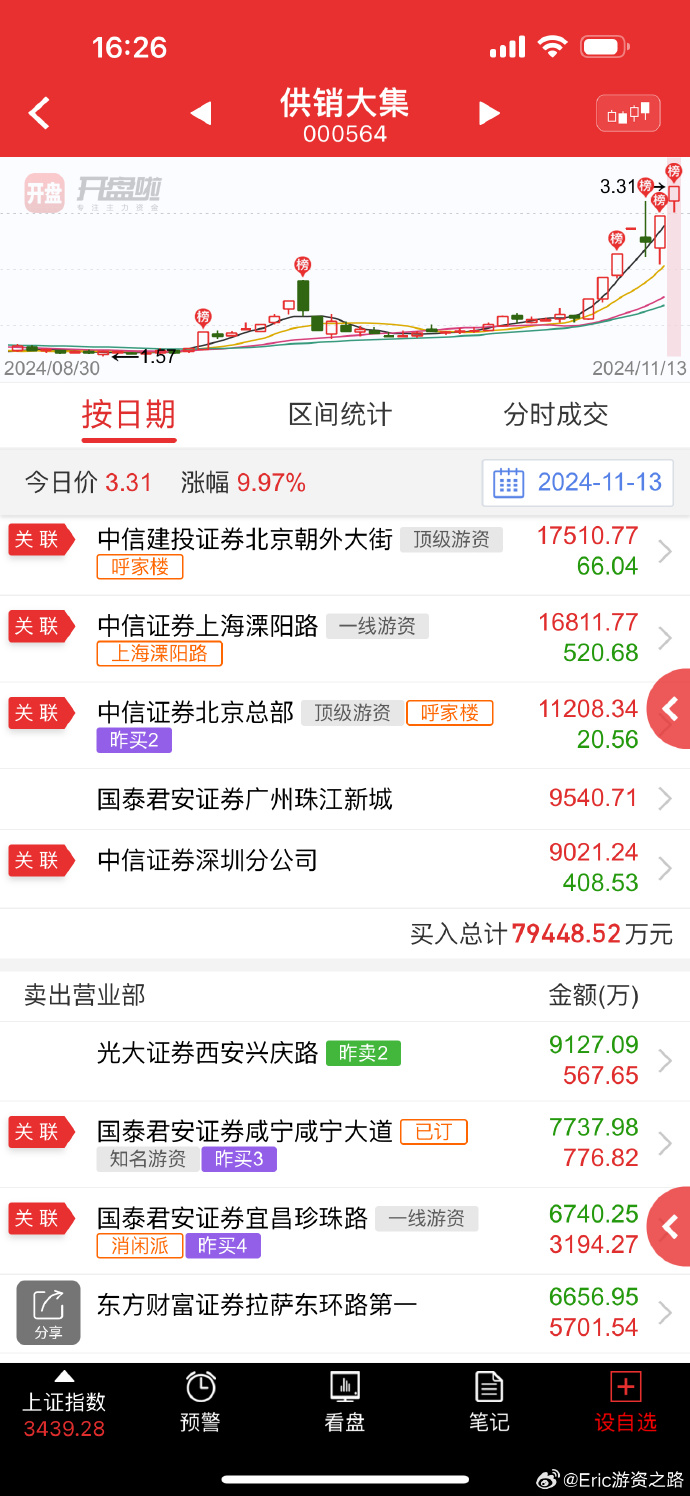
Task: View 国泰君安证券咸宁咸宁大道 details
Action: coord(345,1144)
